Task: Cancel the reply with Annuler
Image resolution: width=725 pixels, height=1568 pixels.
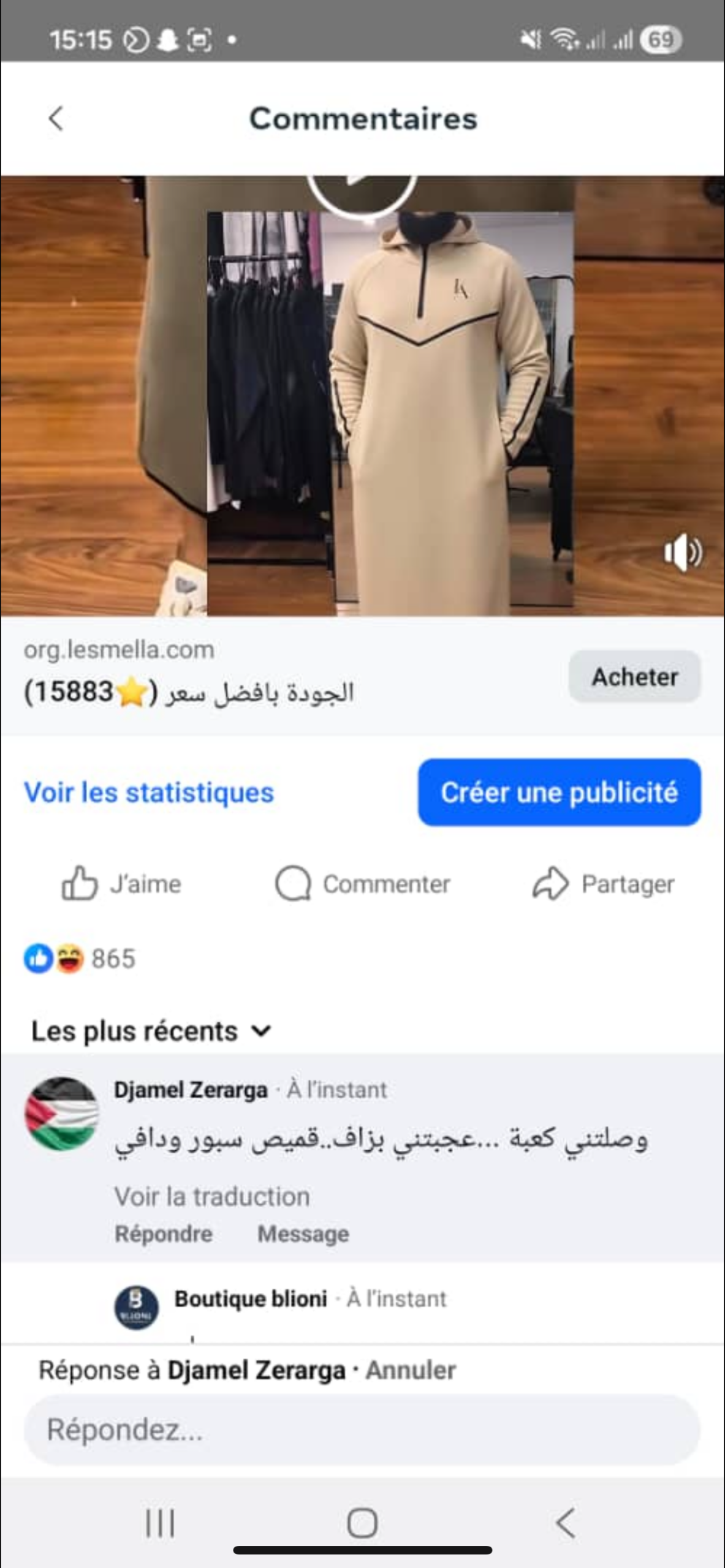Action: (x=411, y=1370)
